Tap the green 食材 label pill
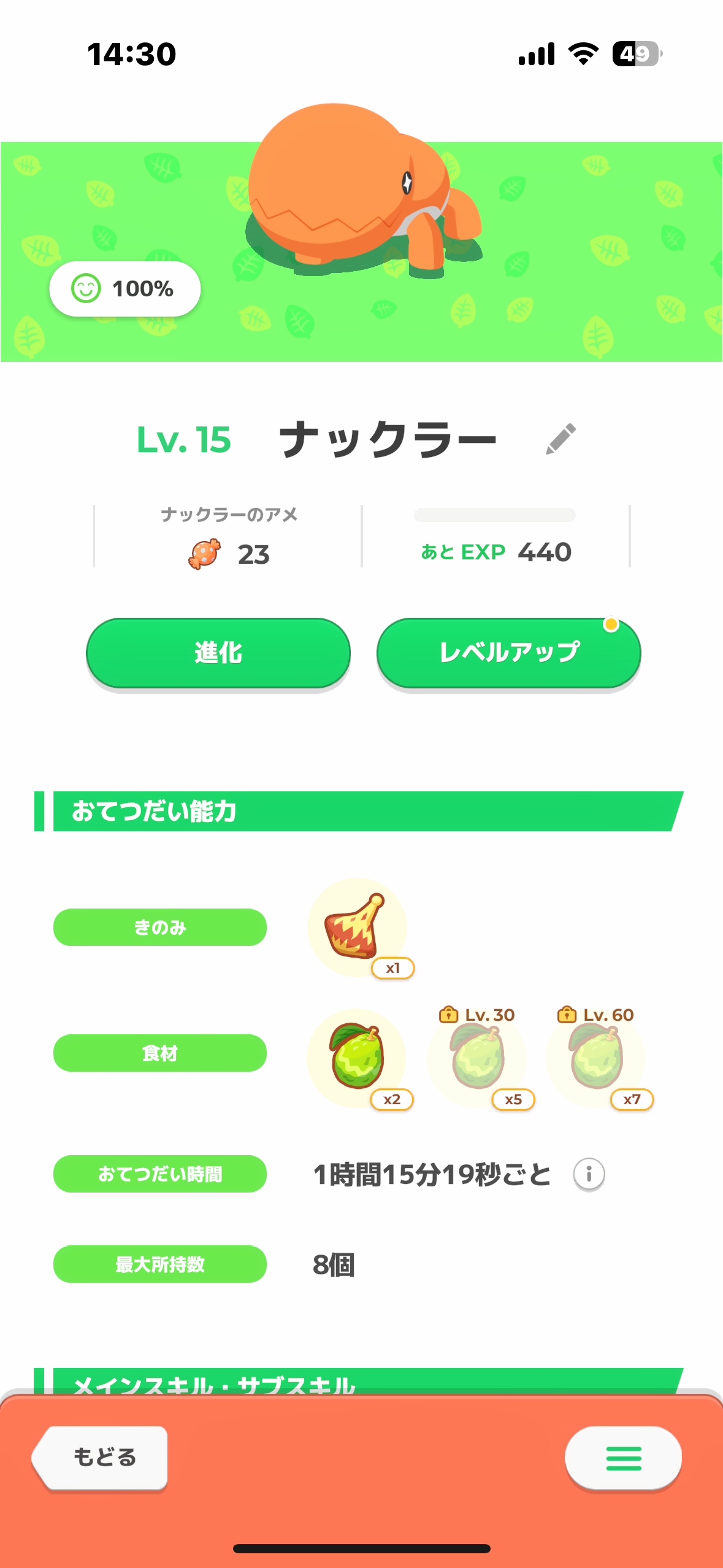The height and width of the screenshot is (1568, 723). 160,1053
